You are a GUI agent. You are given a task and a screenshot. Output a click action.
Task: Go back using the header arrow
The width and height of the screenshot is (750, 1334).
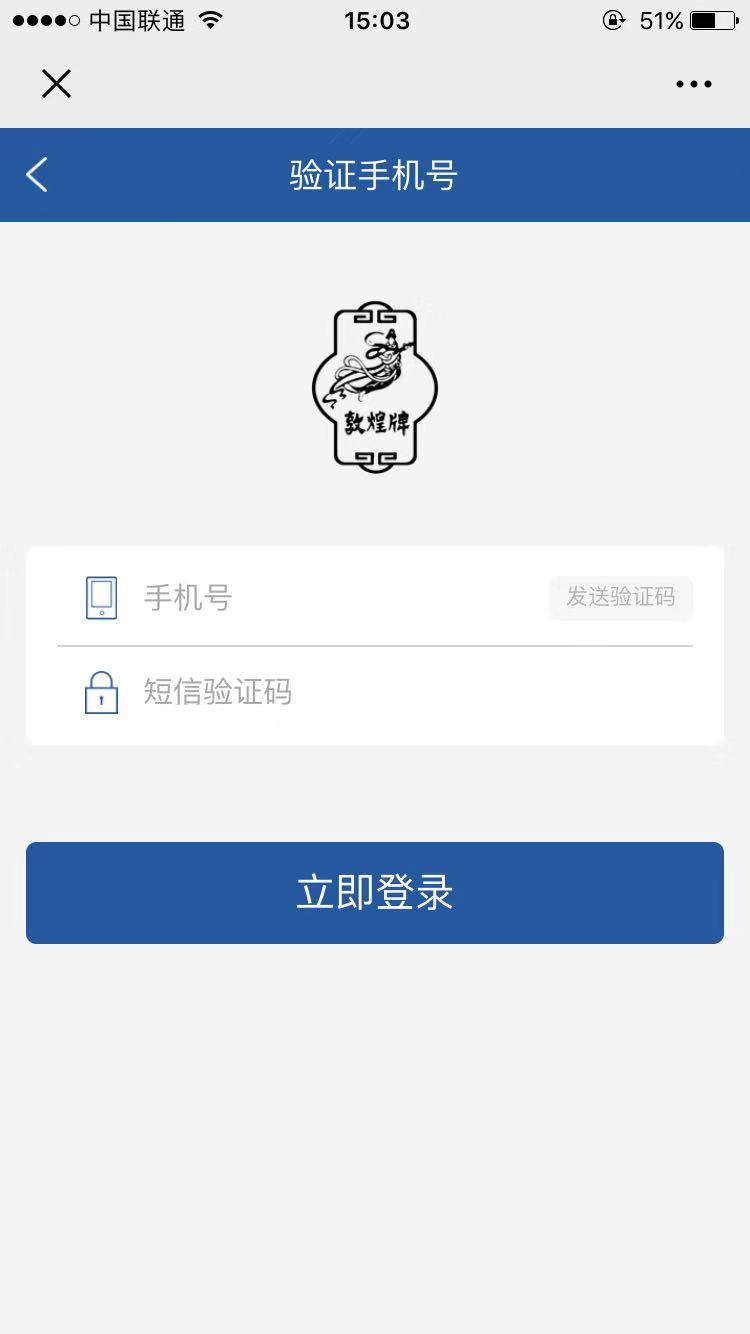click(37, 175)
